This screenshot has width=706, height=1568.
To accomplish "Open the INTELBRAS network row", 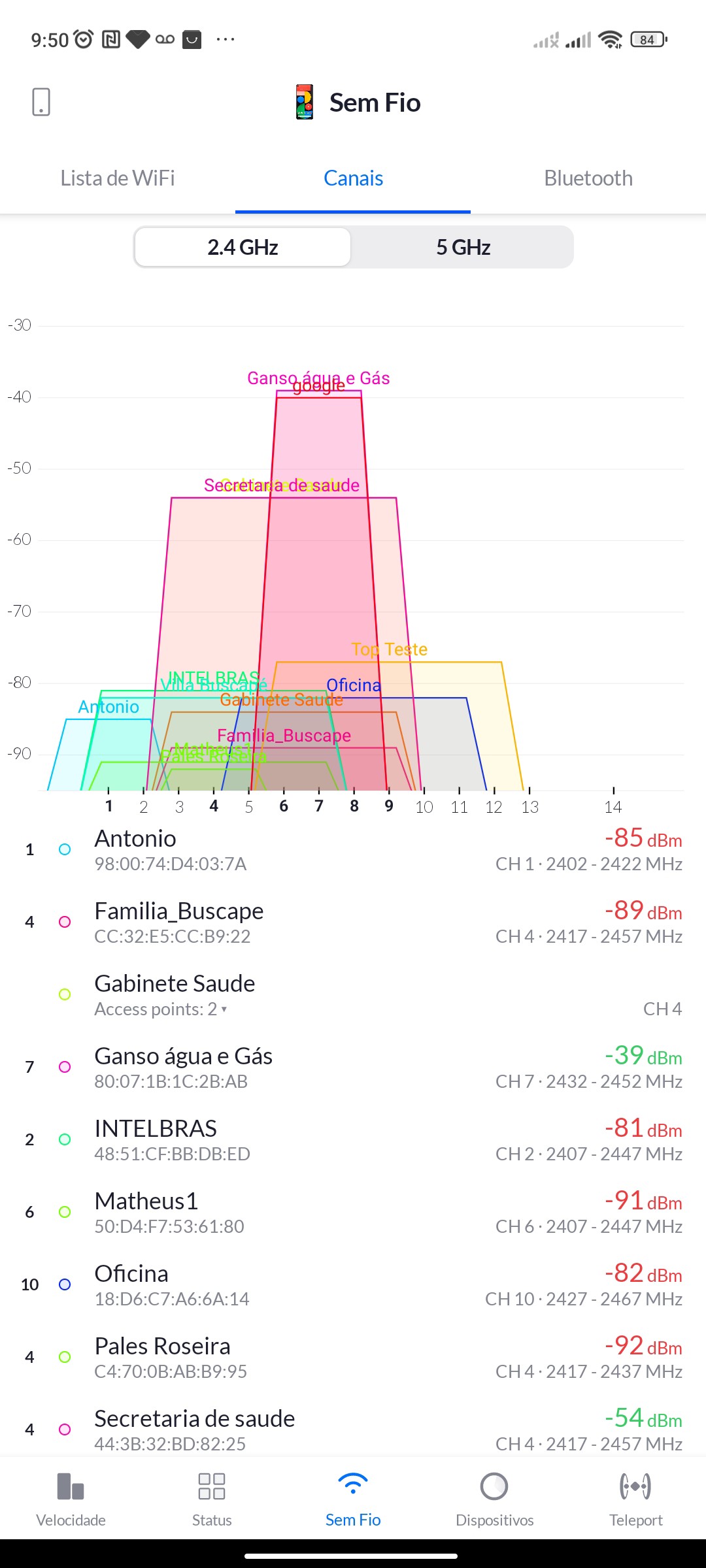I will coord(353,1139).
